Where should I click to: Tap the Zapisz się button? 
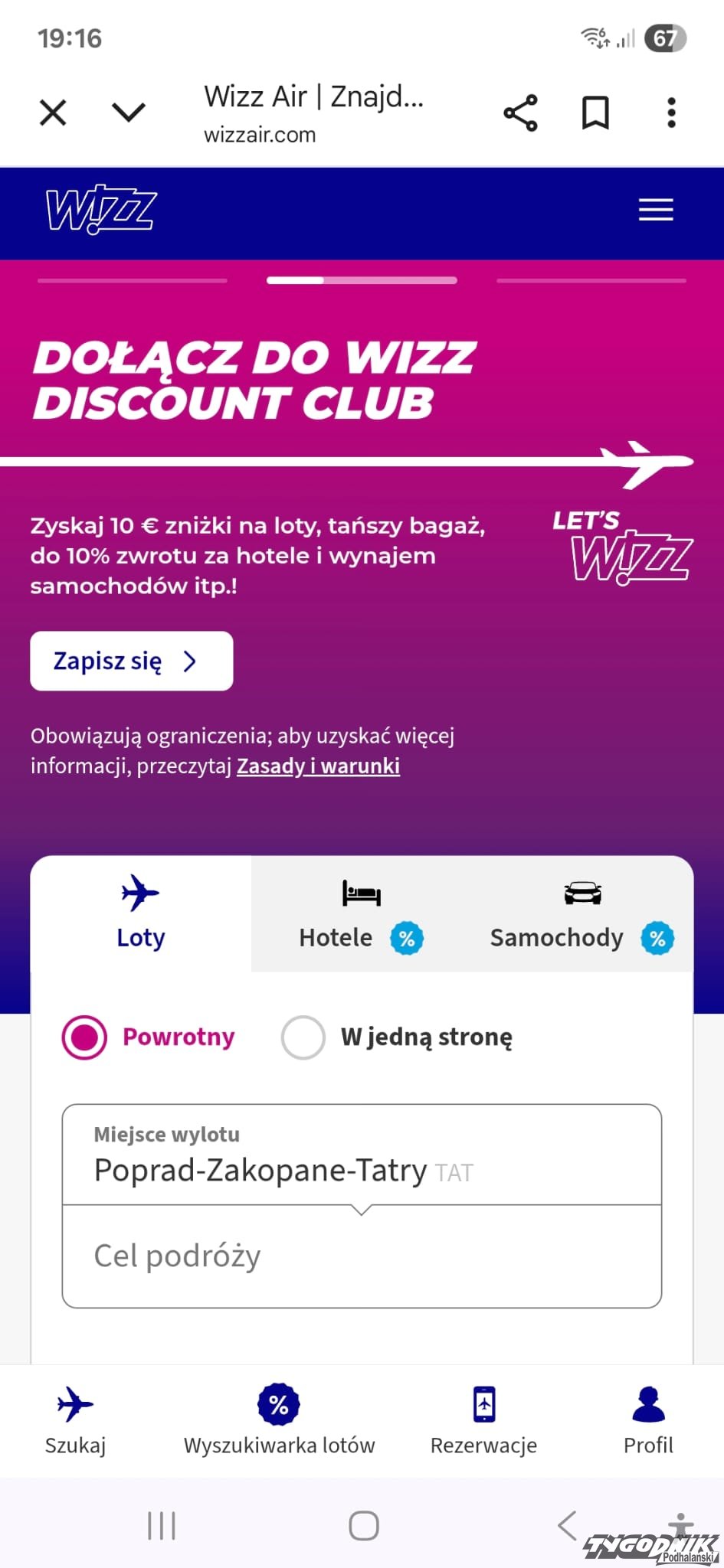pos(131,661)
